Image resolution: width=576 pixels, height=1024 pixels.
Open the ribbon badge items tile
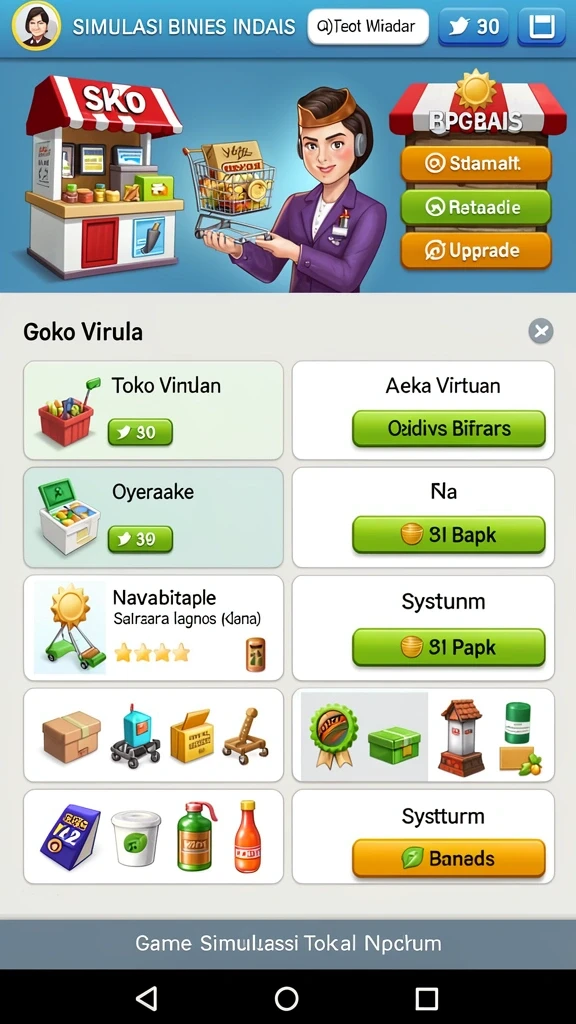click(x=423, y=735)
